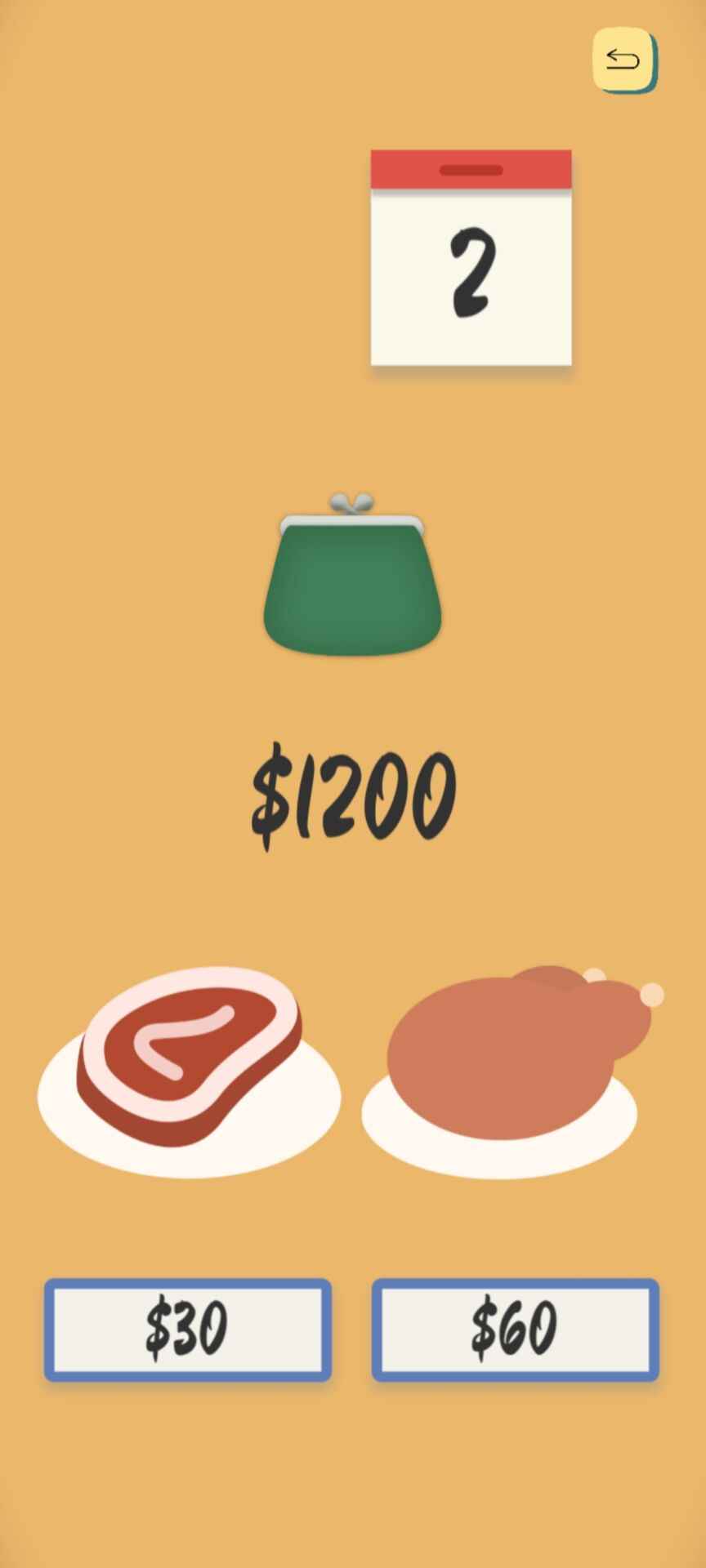Choose the $30 price option
This screenshot has height=1568, width=706.
click(x=188, y=1330)
